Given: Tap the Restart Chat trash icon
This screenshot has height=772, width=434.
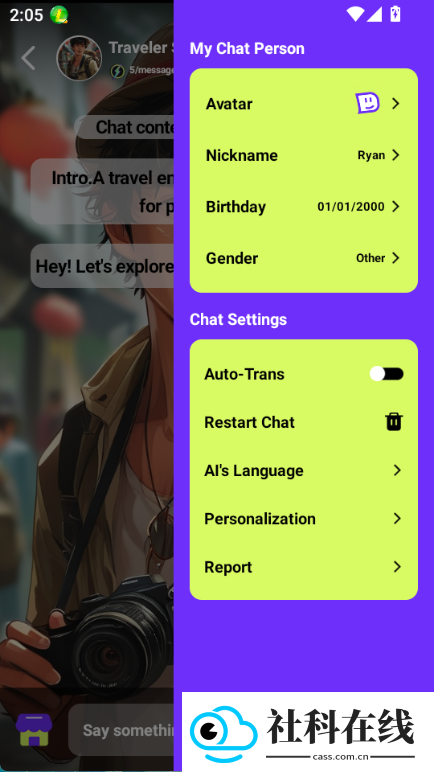Looking at the screenshot, I should pos(394,422).
